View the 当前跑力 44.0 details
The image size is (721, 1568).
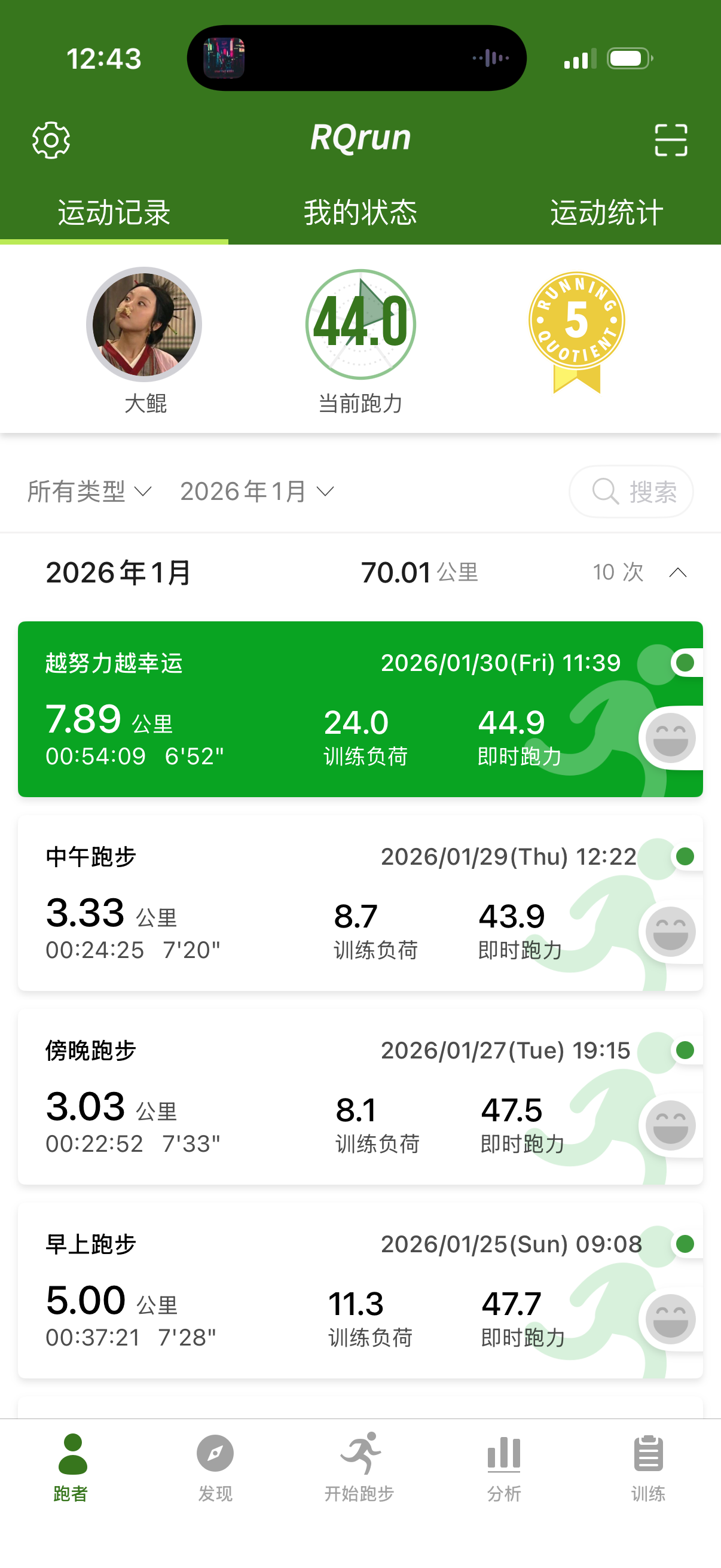tap(360, 325)
